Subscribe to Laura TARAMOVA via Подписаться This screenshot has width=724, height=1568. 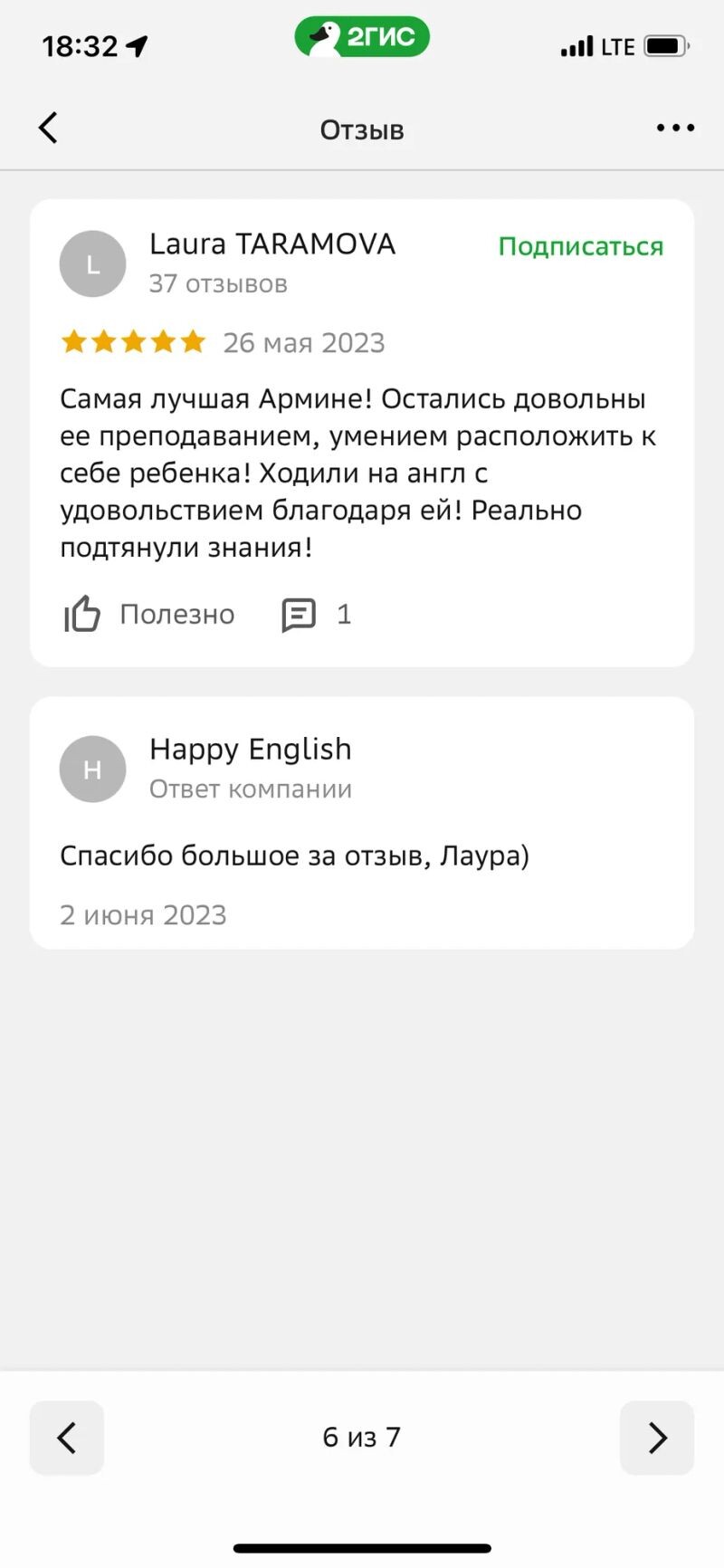click(580, 246)
